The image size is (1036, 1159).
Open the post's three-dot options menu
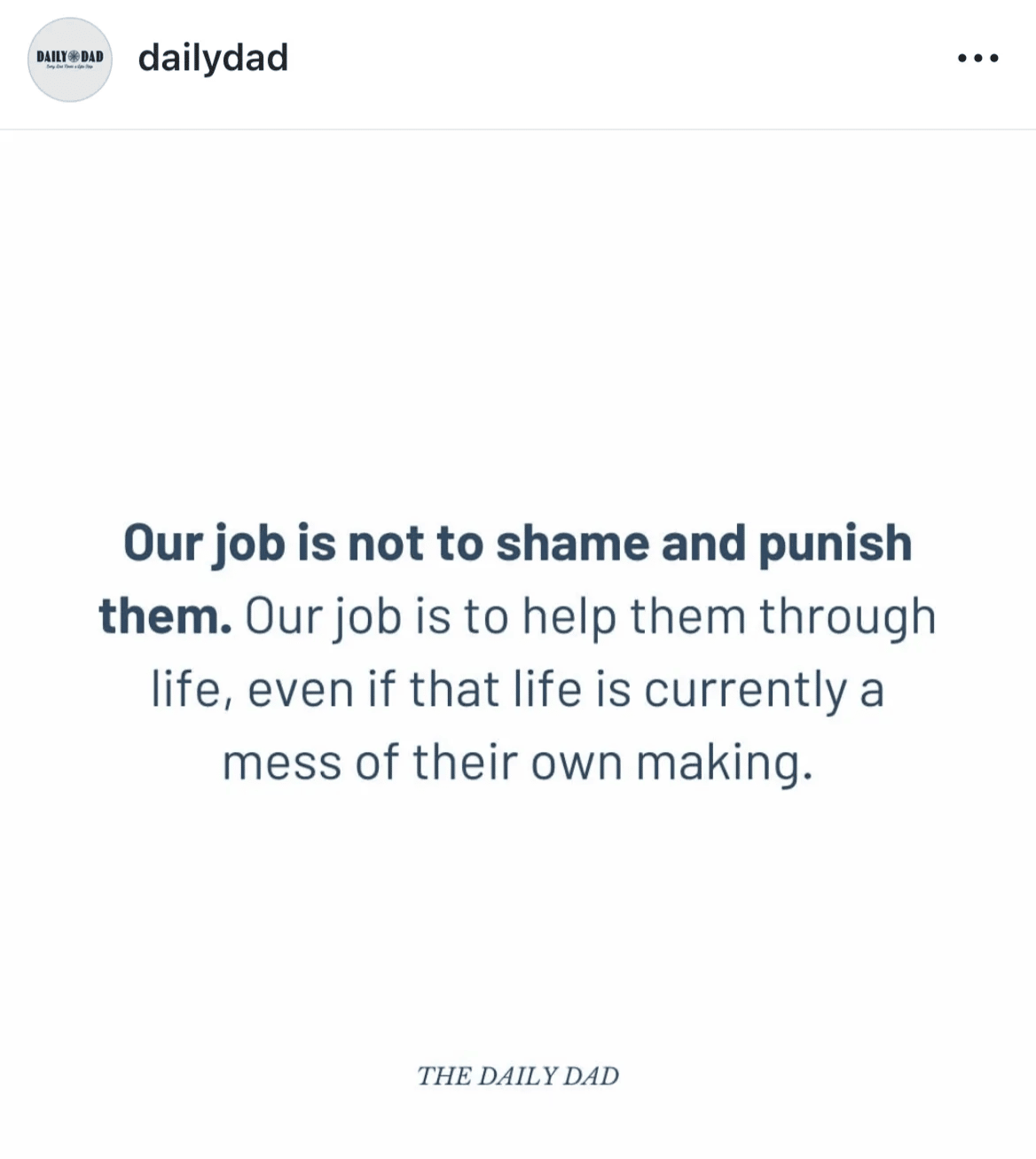point(978,59)
